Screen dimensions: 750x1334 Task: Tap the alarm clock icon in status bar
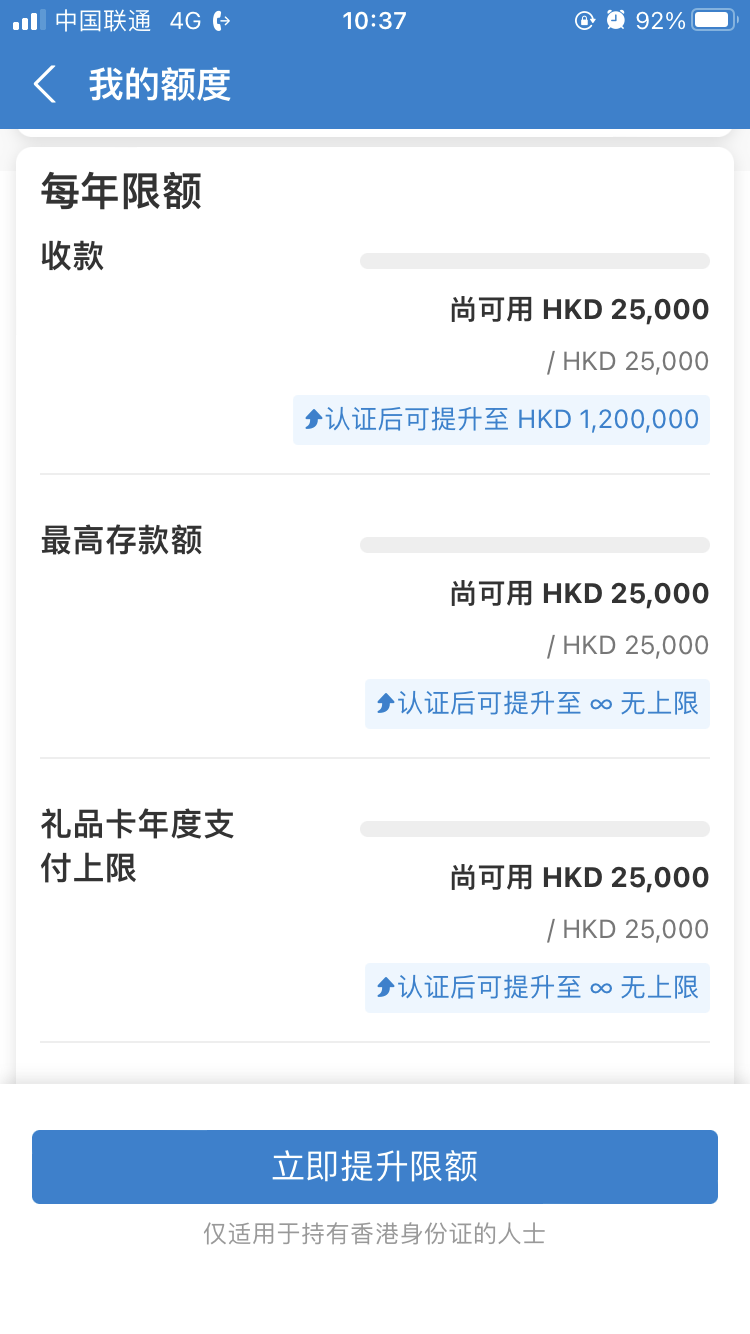[617, 18]
